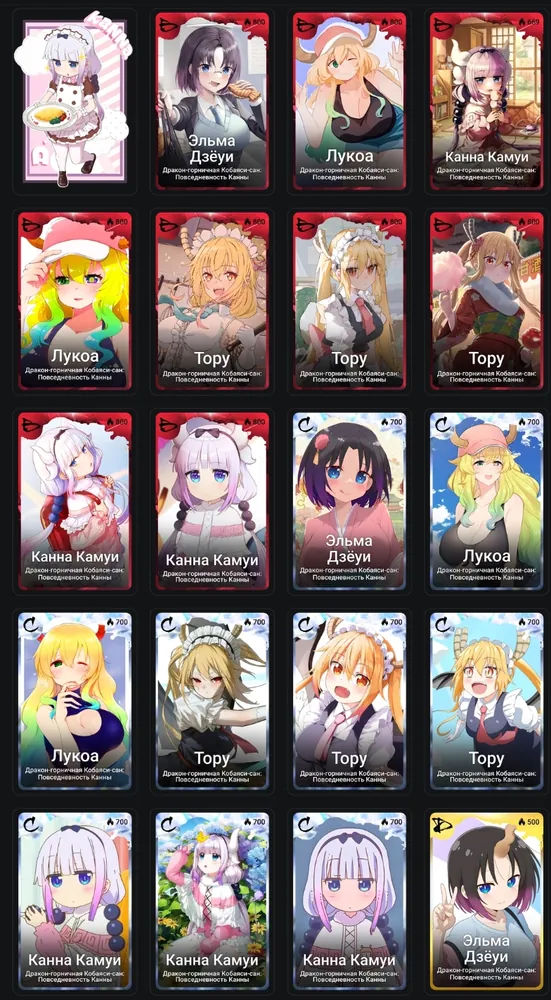This screenshot has width=551, height=1000.
Task: Open the red Эльма Дзёуи card rated 800
Action: tap(212, 101)
